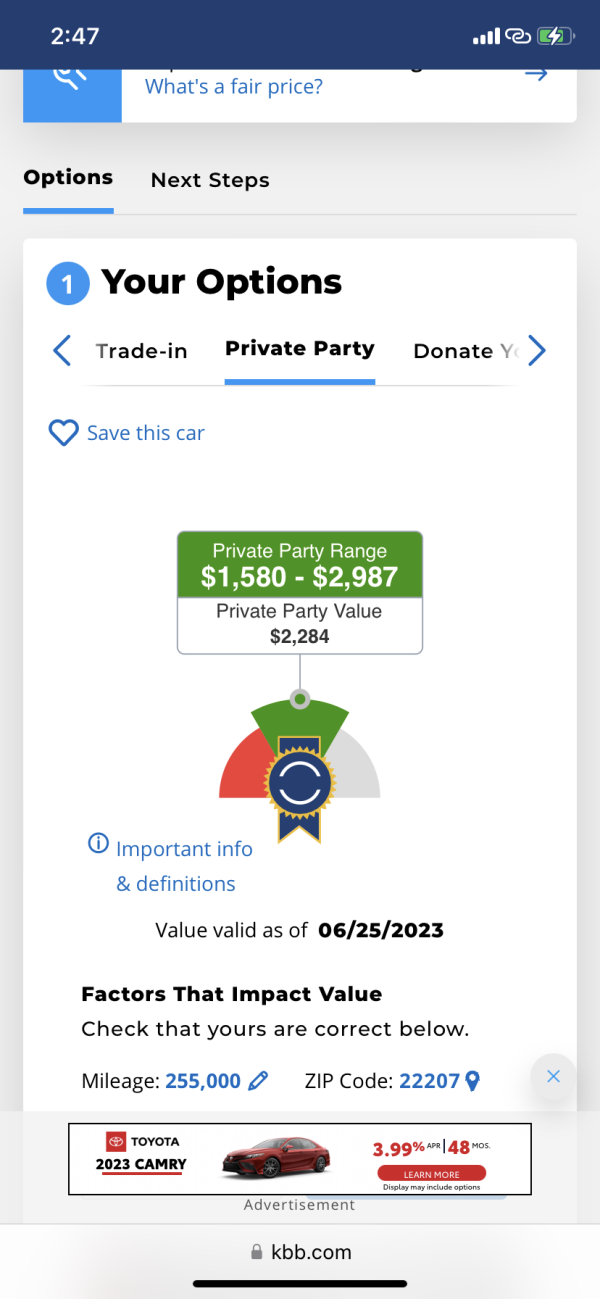The image size is (600, 1299).
Task: Open the What's a fair price link
Action: 234,87
